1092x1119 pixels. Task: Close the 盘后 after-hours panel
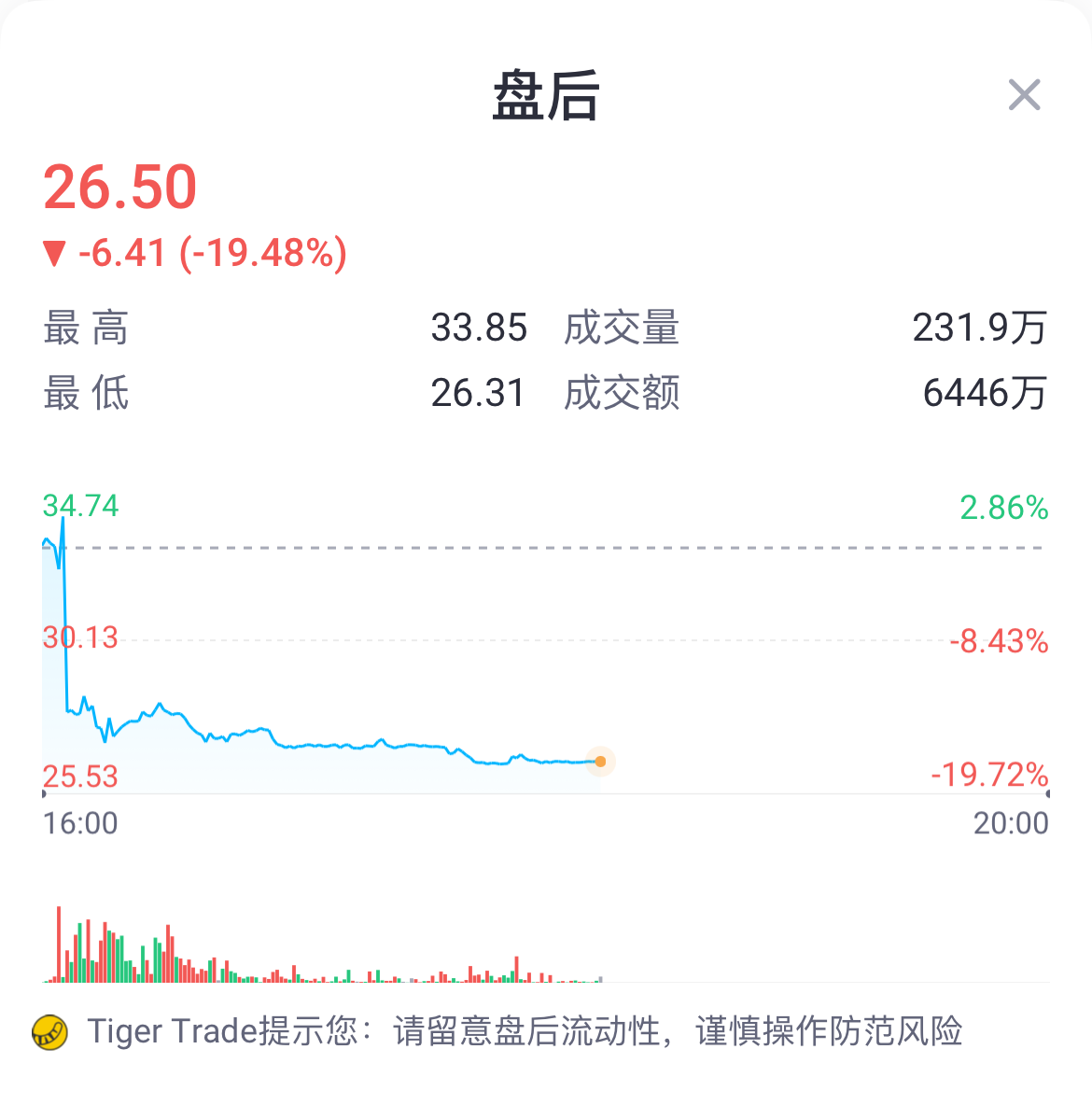coord(1024,95)
